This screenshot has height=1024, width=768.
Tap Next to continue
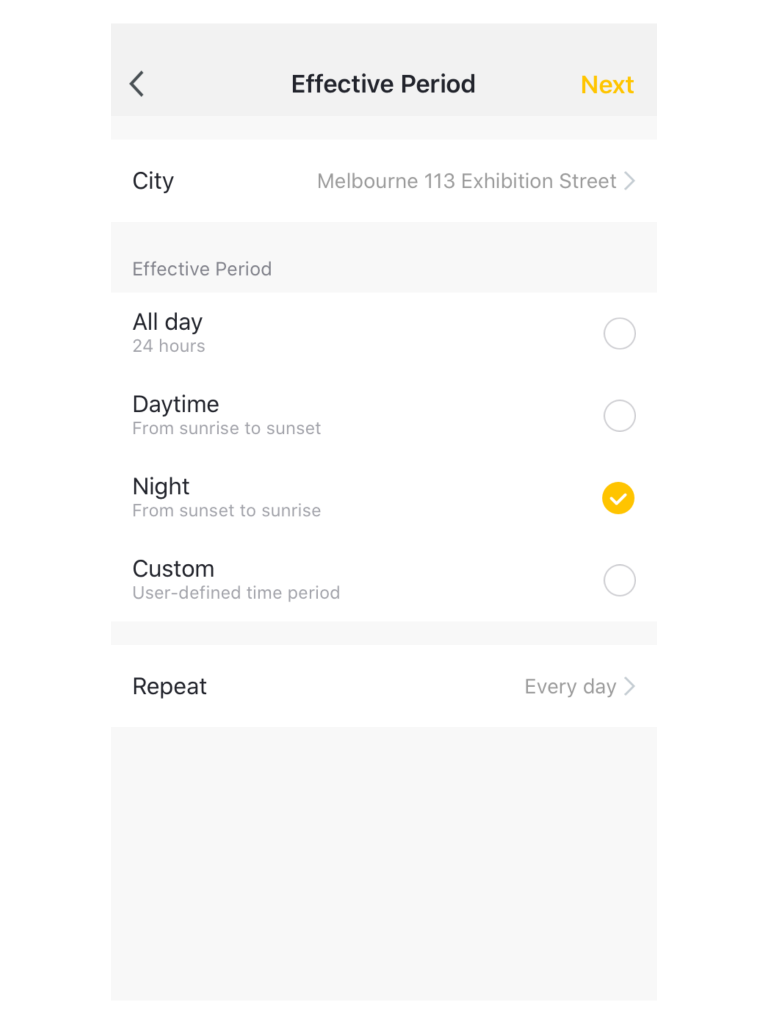point(607,85)
